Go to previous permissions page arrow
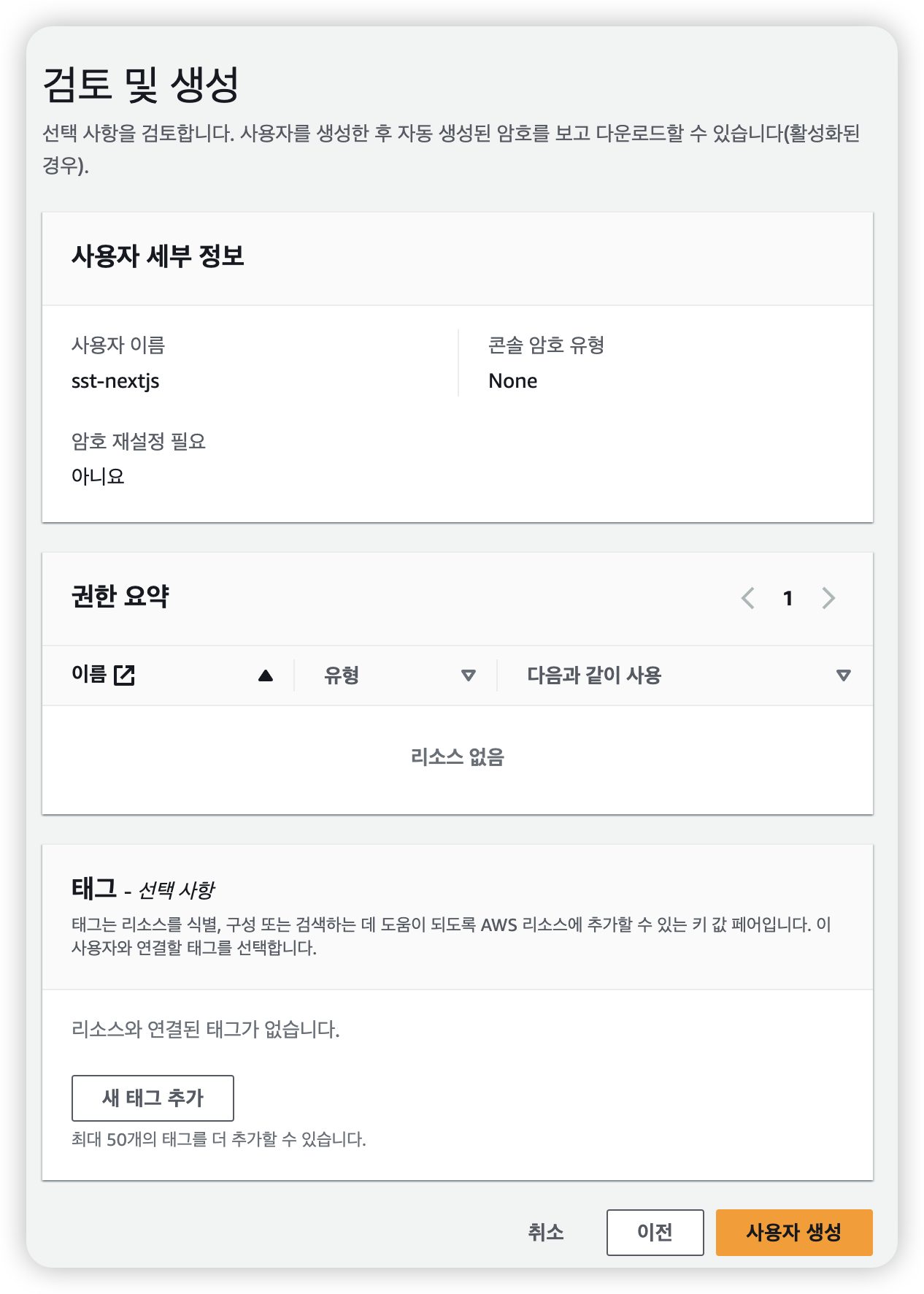 [x=748, y=598]
